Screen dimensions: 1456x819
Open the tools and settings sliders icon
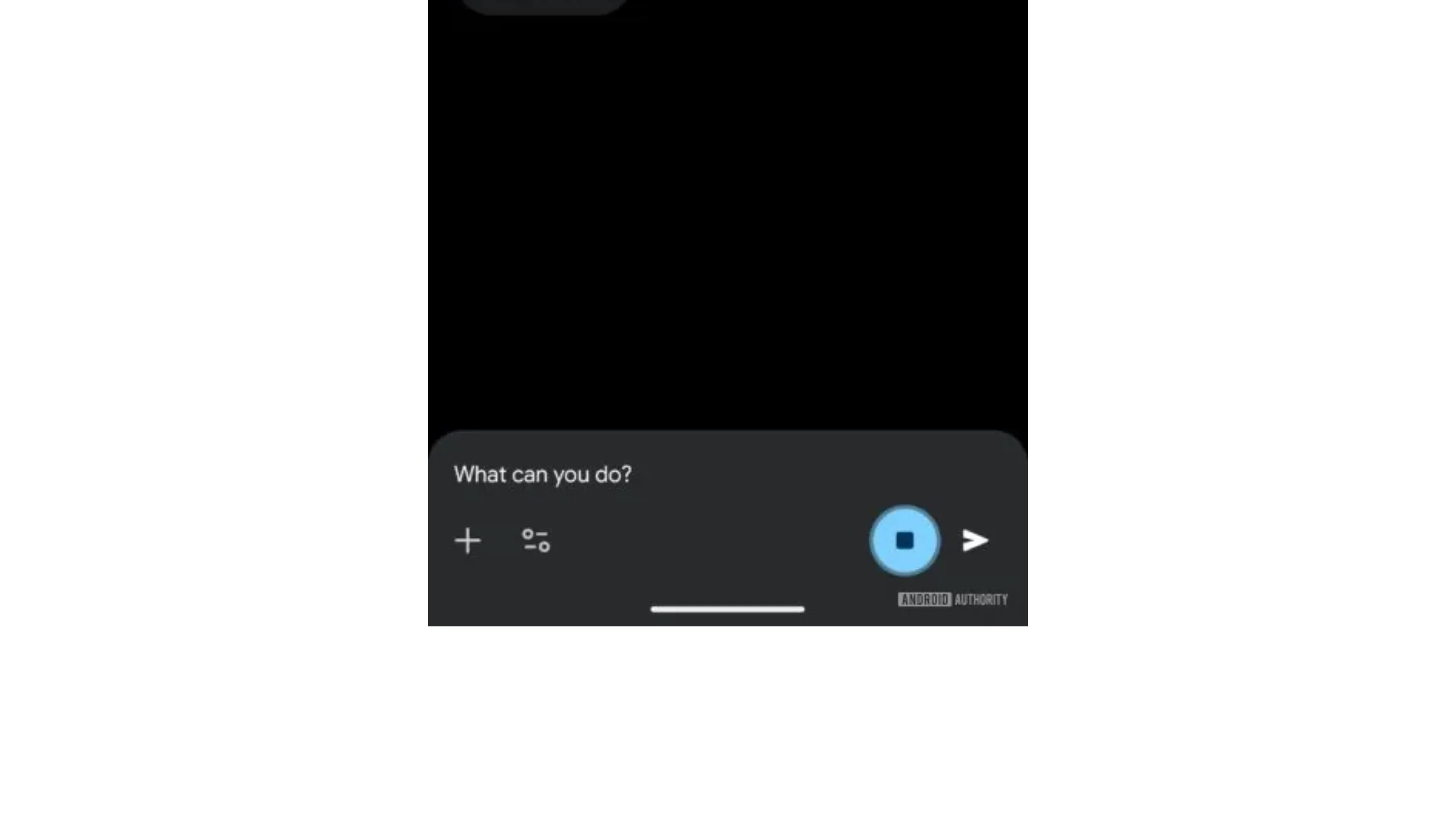pos(536,541)
